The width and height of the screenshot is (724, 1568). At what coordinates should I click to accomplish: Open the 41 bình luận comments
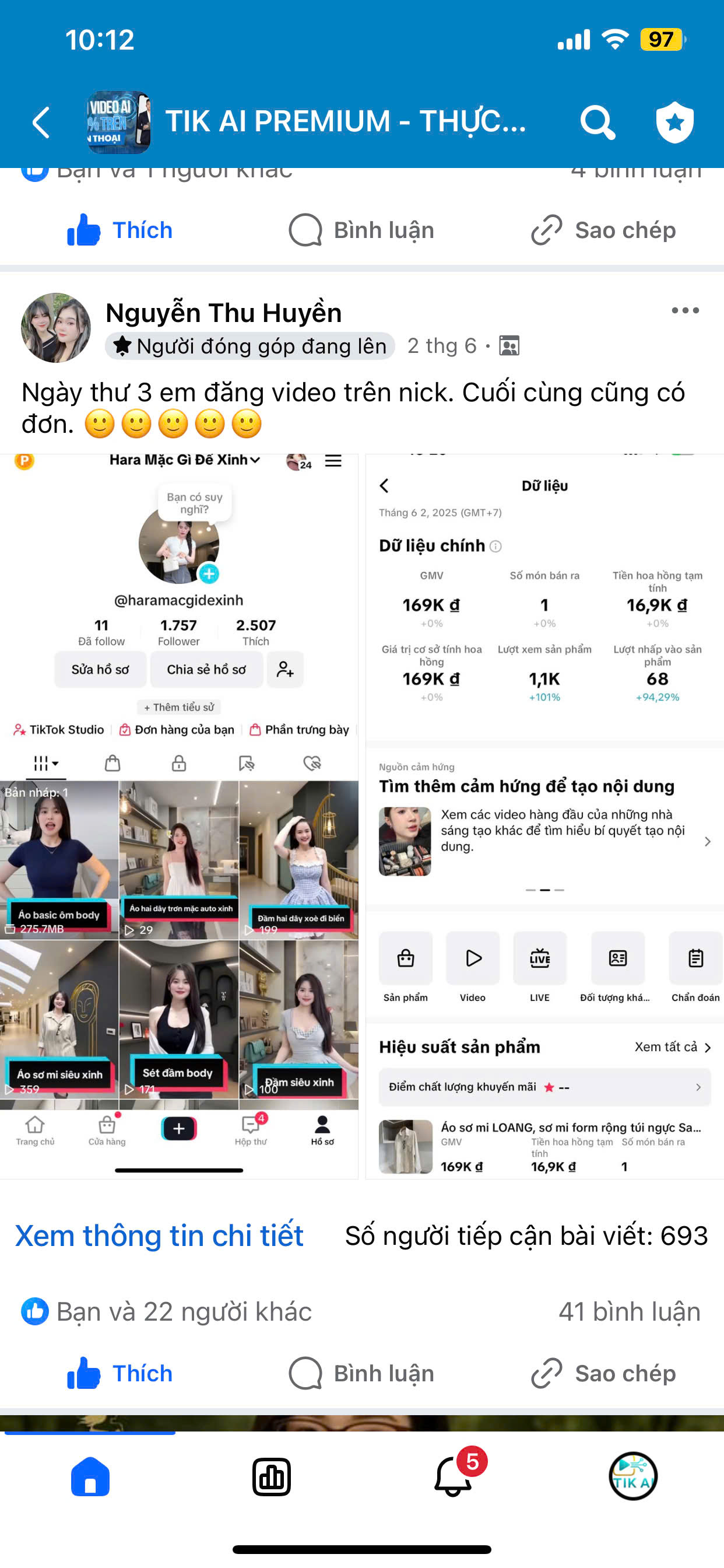click(x=629, y=1312)
